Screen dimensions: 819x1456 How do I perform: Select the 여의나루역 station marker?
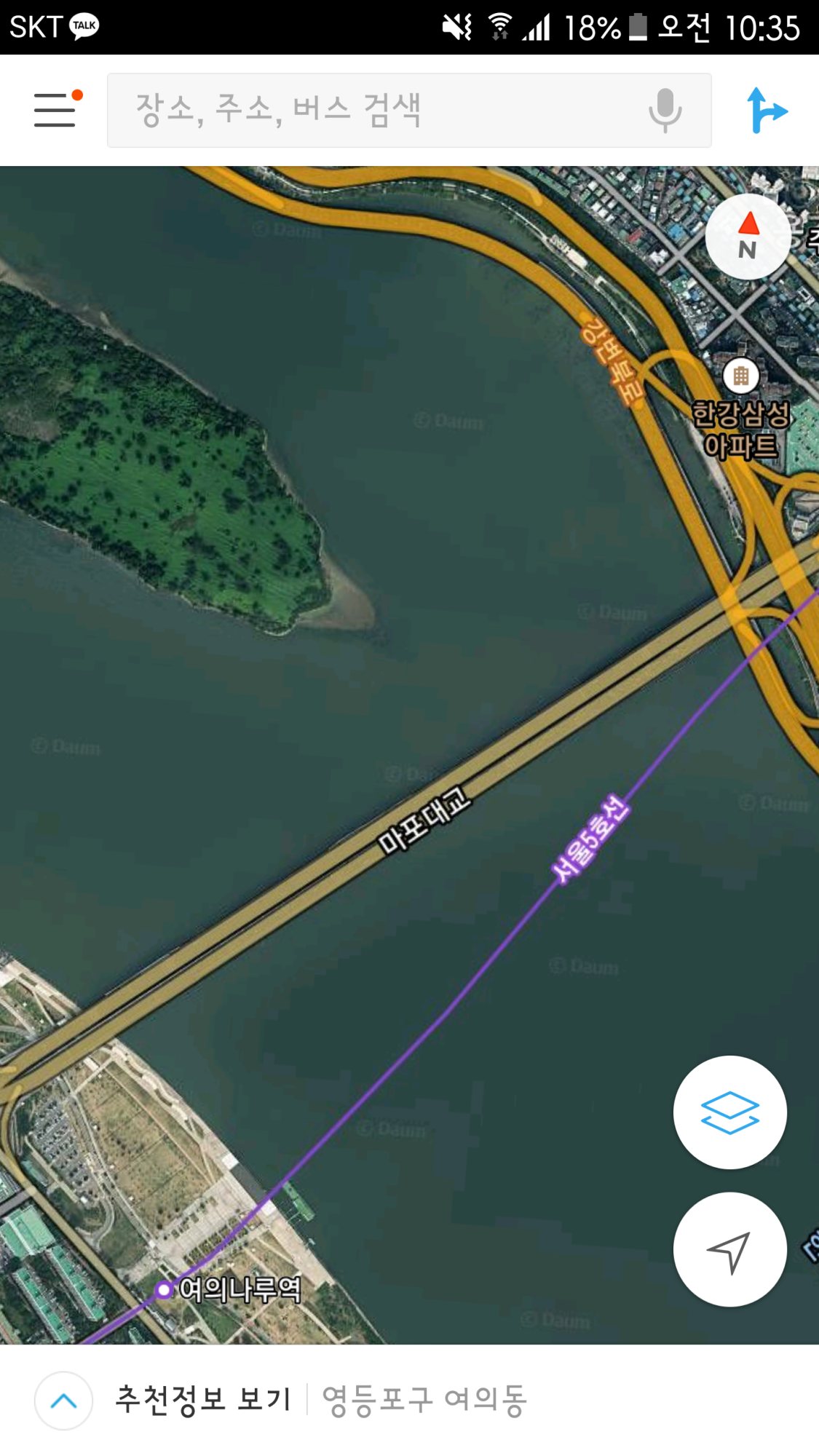click(165, 1290)
